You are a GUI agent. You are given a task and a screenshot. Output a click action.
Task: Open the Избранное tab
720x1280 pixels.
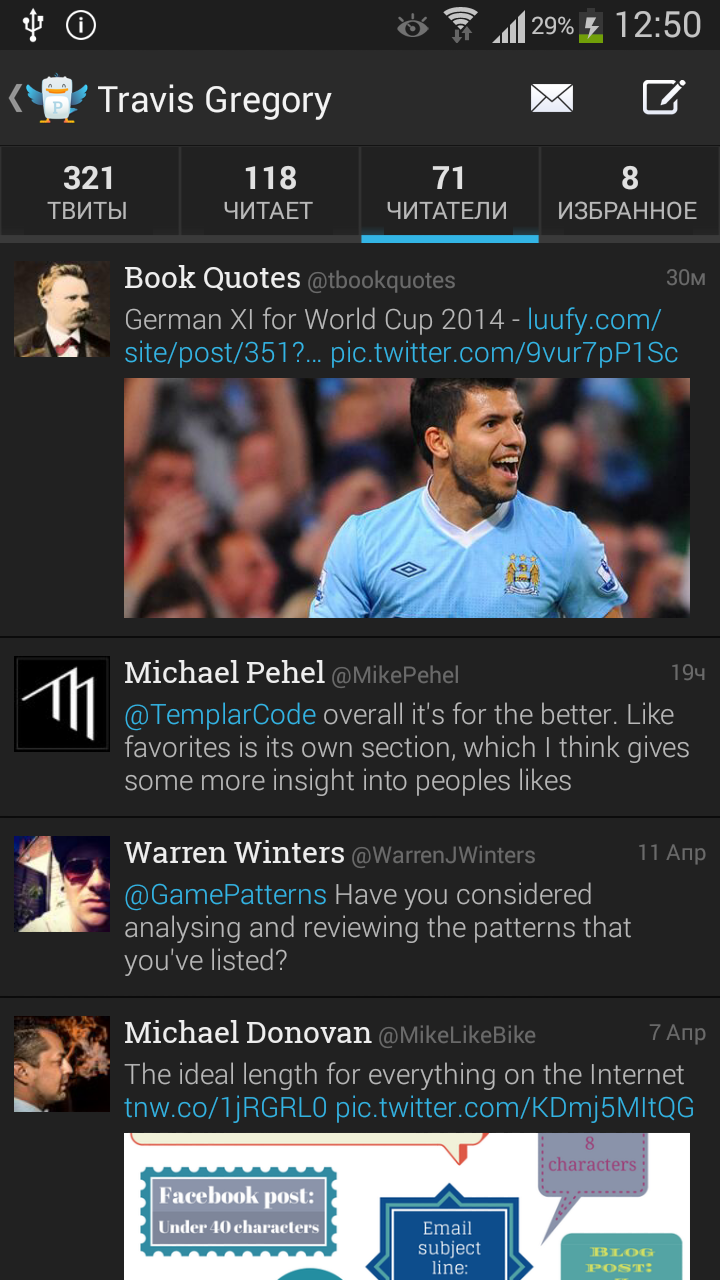(628, 192)
